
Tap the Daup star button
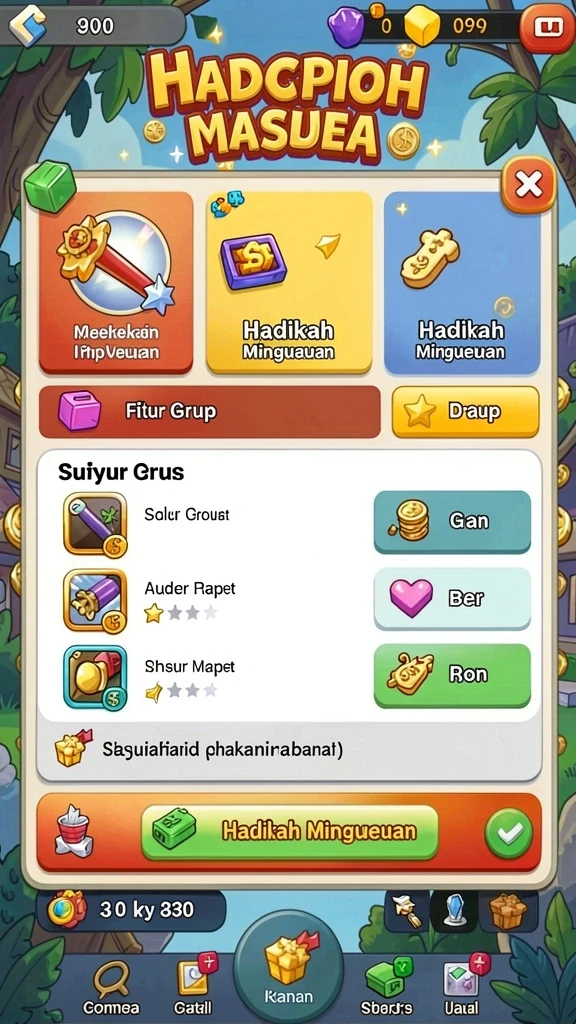(x=466, y=411)
